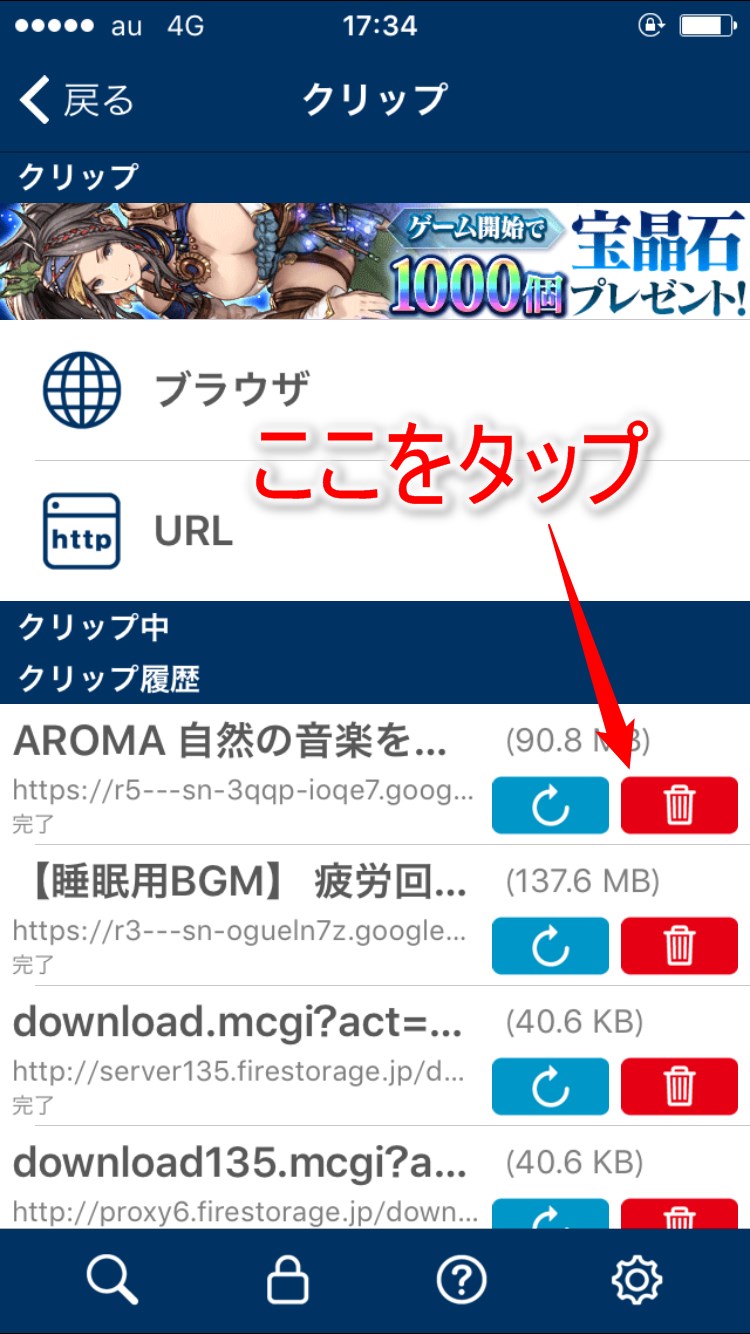Open the game ad banner
Screen dimensions: 750x1334
point(375,262)
